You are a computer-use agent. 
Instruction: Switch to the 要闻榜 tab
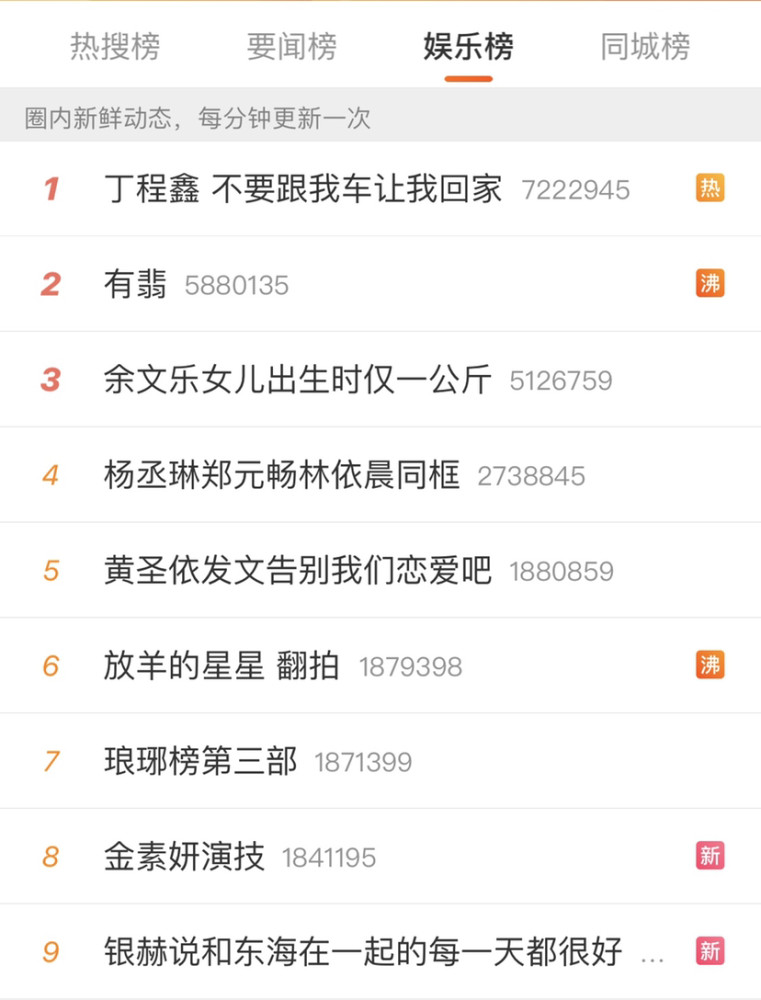point(292,47)
